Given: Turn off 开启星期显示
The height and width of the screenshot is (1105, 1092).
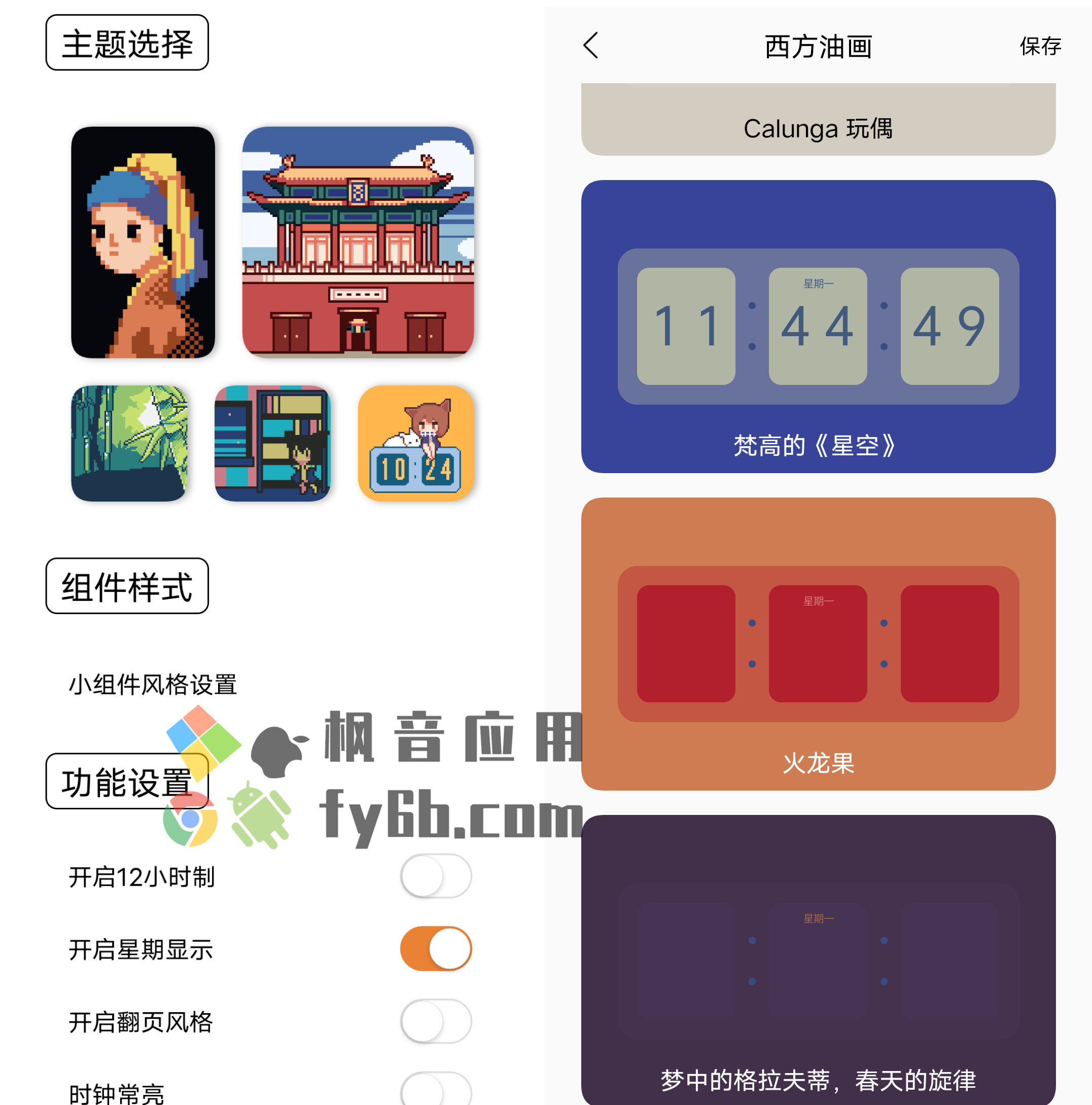Looking at the screenshot, I should tap(436, 948).
